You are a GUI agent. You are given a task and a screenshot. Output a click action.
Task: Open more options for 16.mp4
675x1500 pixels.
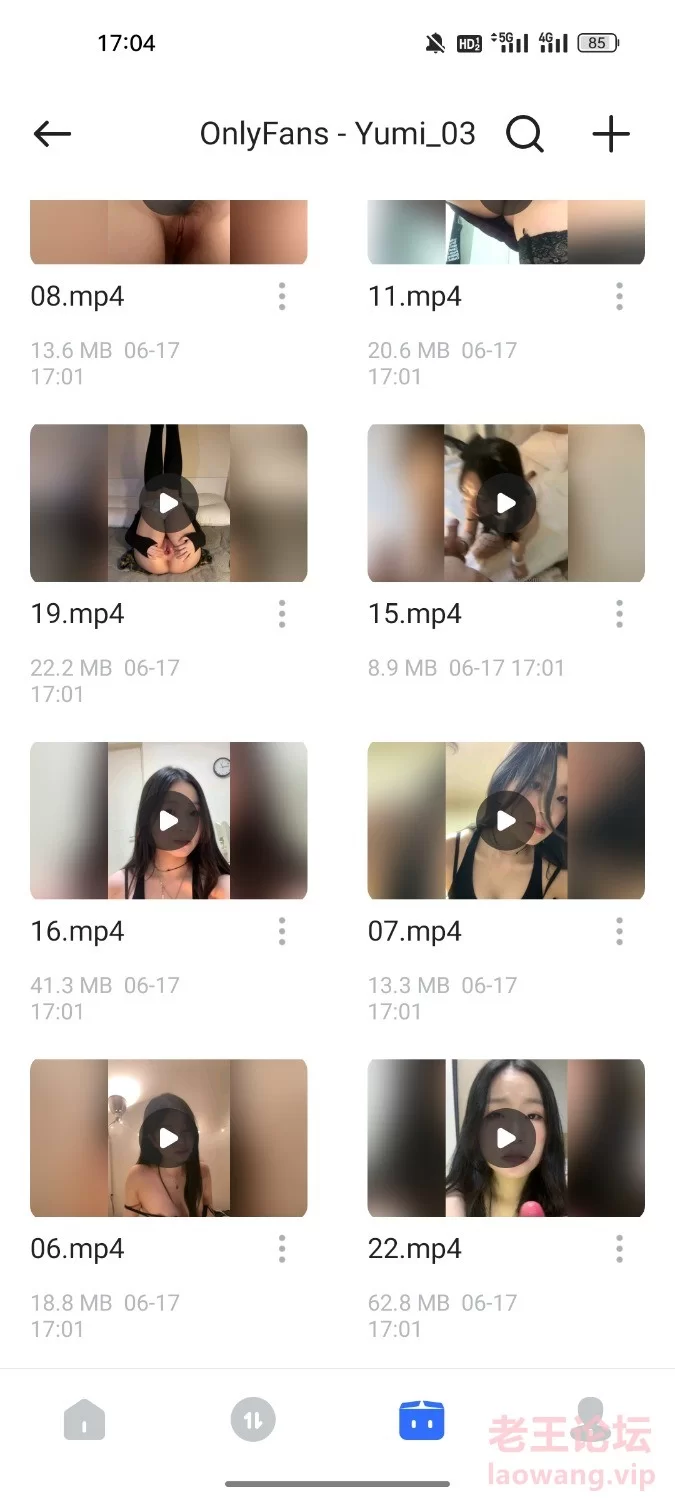(282, 932)
